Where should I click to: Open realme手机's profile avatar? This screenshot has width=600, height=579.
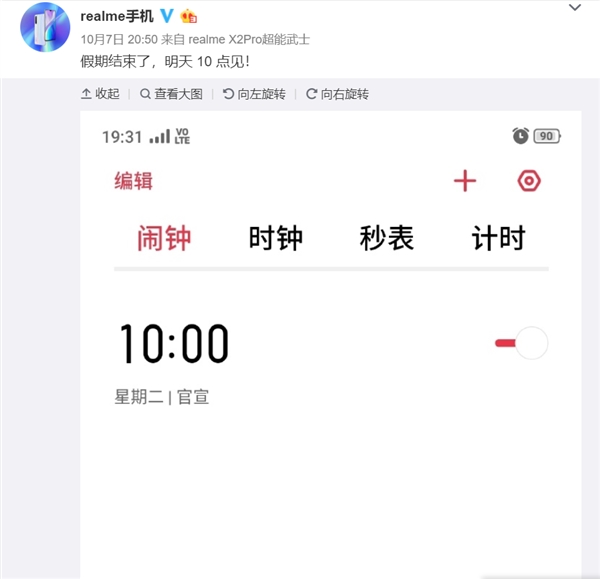pos(45,27)
